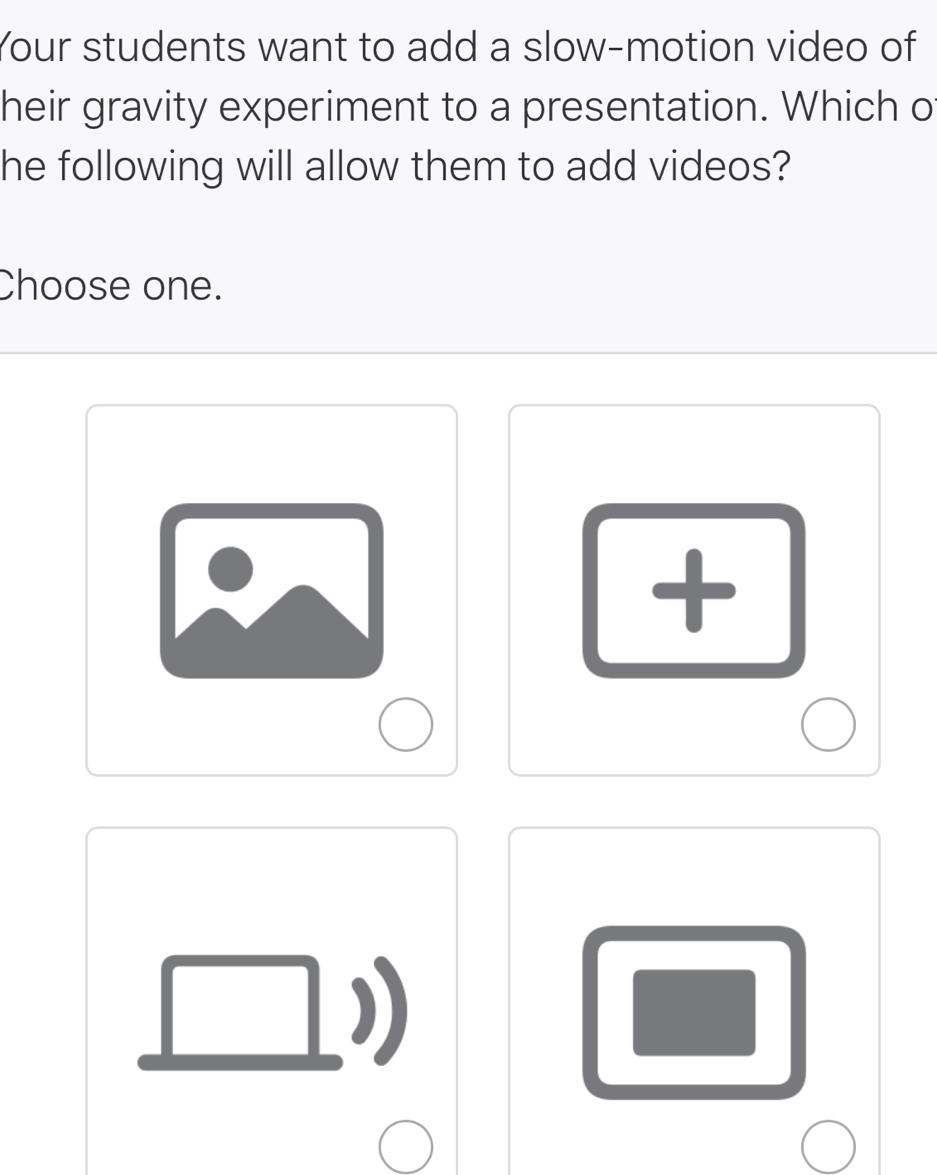Select the radio button for the plus icon option
Viewport: 937px width, 1175px height.
point(828,723)
